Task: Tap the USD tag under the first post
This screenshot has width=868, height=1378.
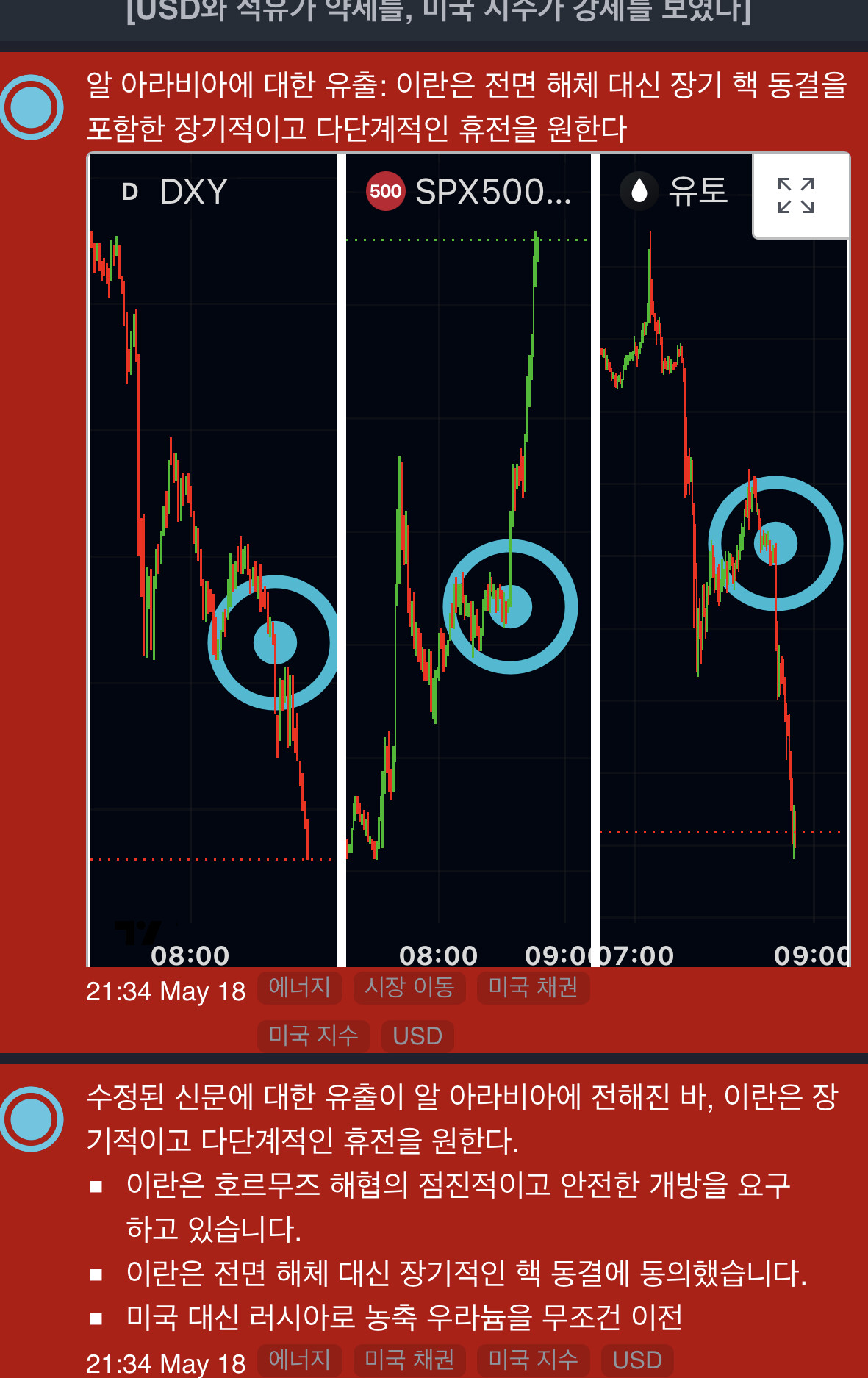Action: [x=417, y=1036]
